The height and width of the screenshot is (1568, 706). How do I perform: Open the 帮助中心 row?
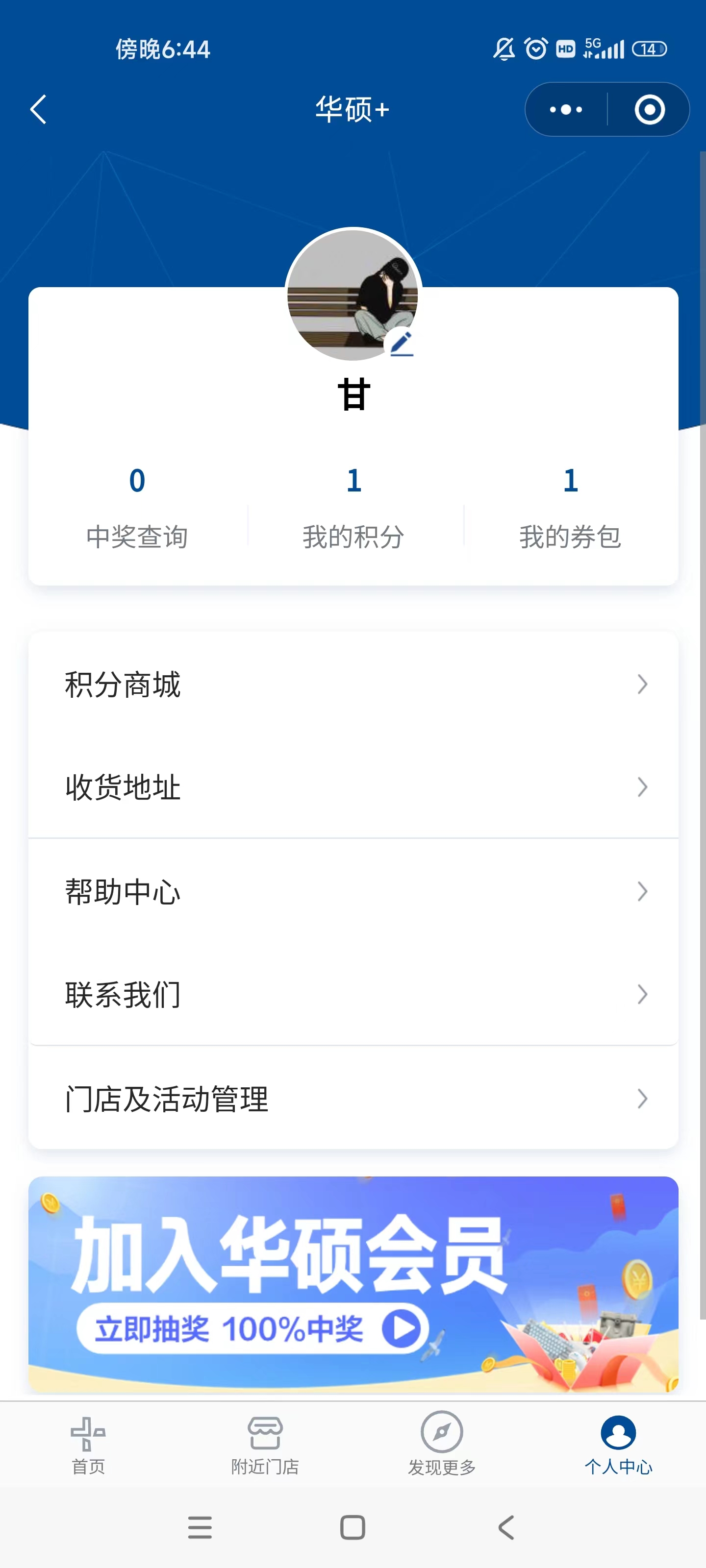click(353, 892)
